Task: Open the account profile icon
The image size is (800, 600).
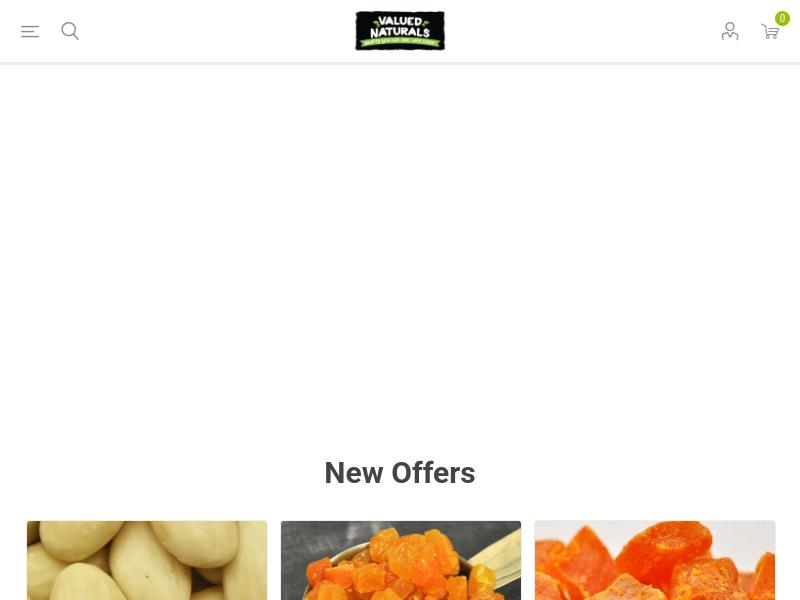Action: [730, 31]
